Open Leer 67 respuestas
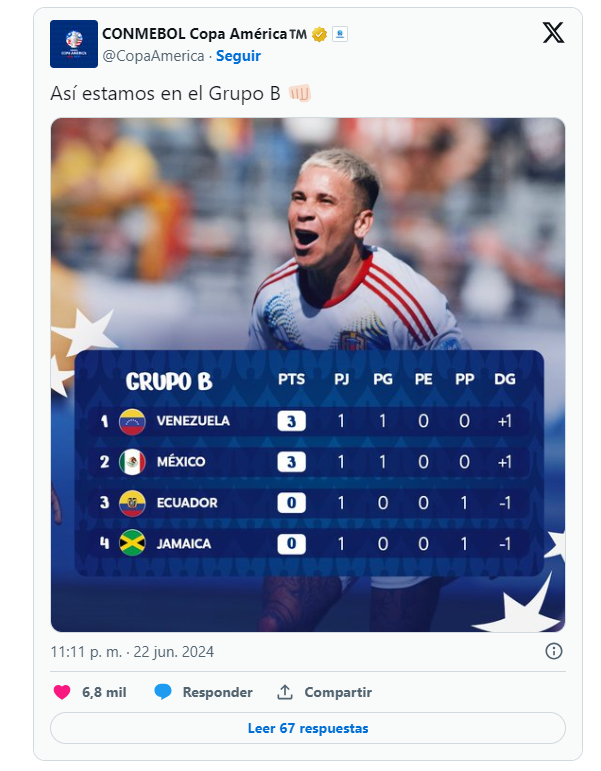The image size is (601, 771). coord(308,728)
